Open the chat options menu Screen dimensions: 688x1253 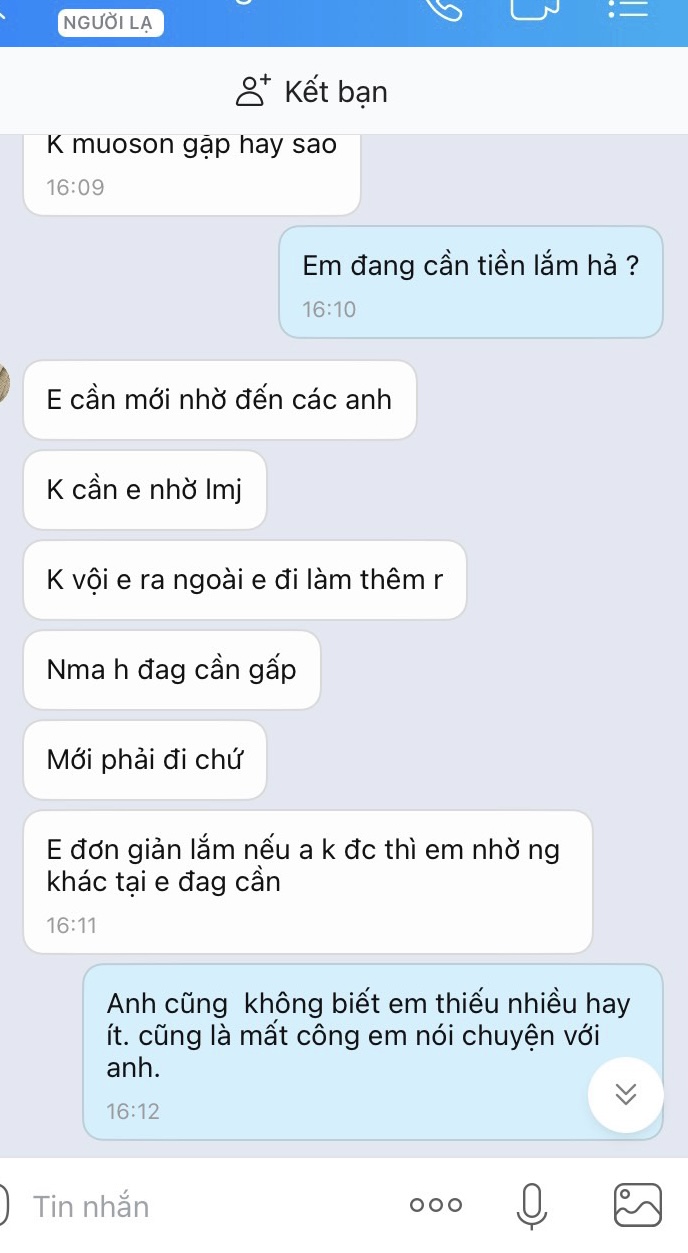tap(627, 8)
